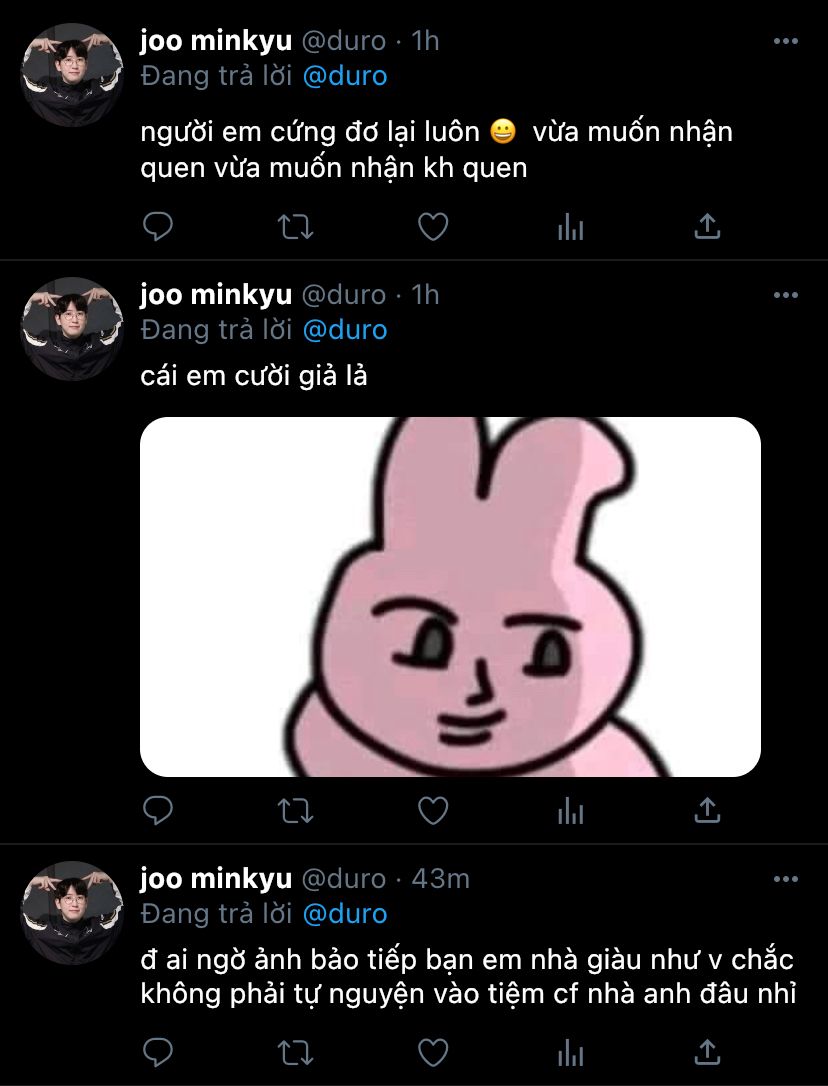This screenshot has width=828, height=1086.
Task: Open @duro mention link in the 43m tweet
Action: tap(345, 914)
